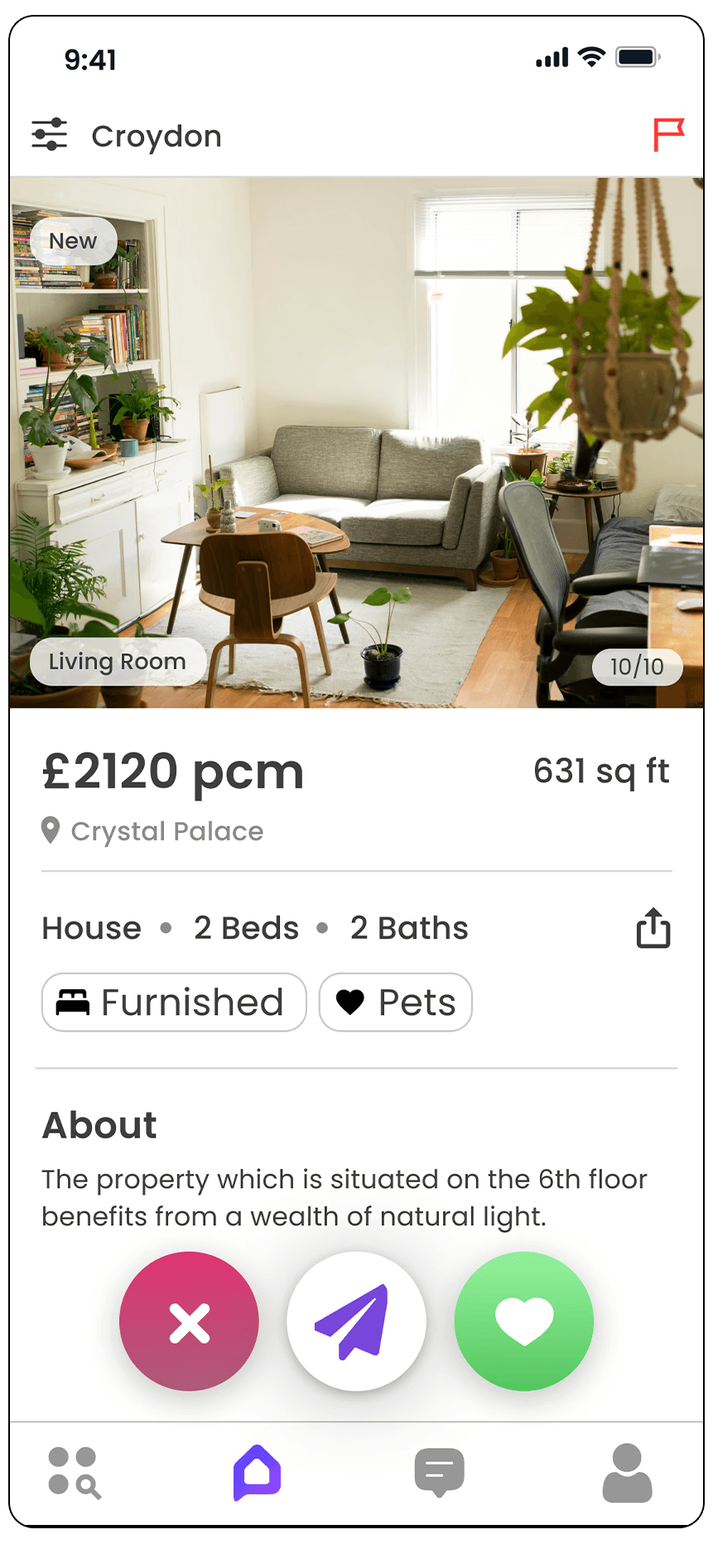713x1568 pixels.
Task: Flag this listing for reporting
Action: tap(667, 134)
